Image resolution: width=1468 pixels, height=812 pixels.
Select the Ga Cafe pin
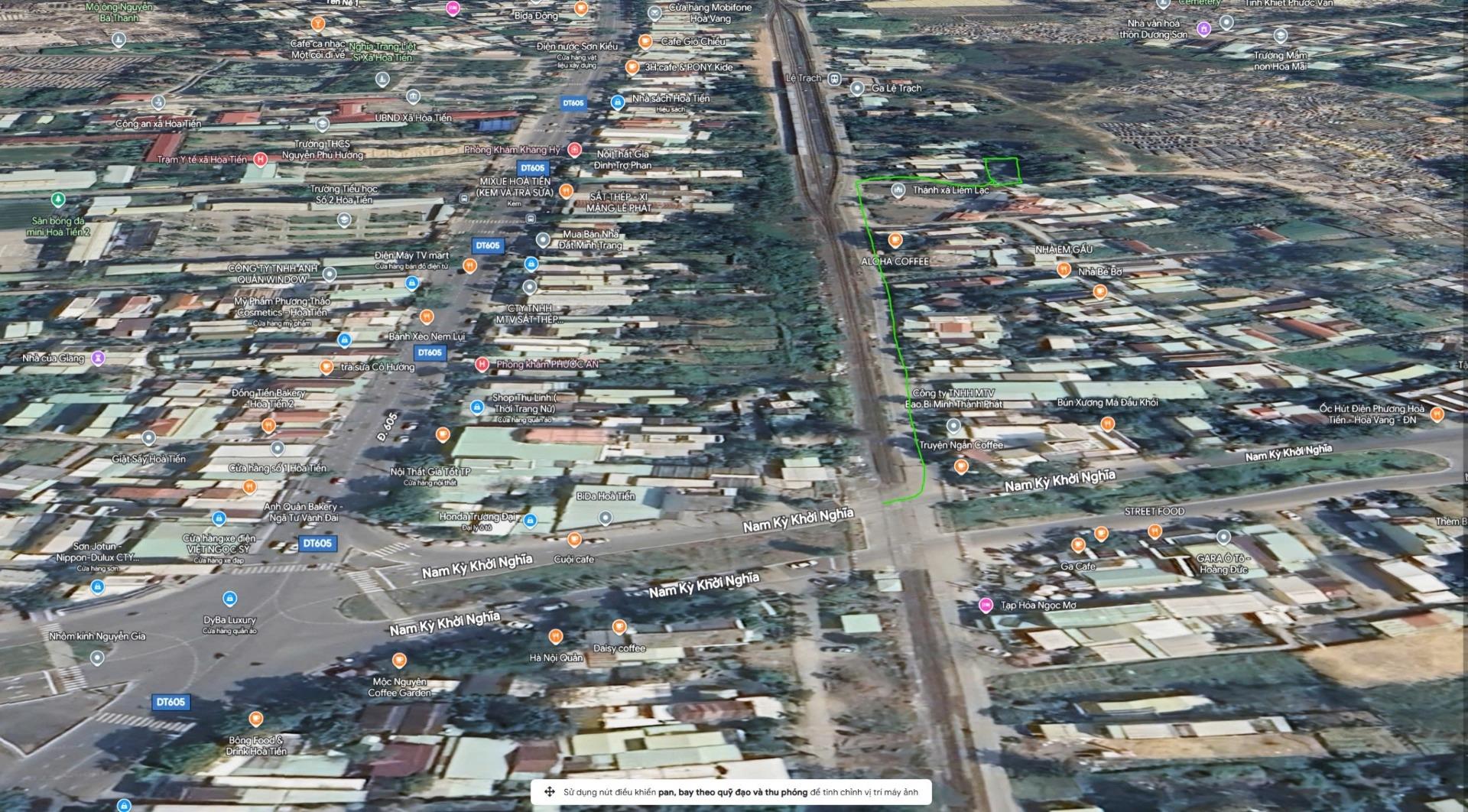click(x=1078, y=546)
